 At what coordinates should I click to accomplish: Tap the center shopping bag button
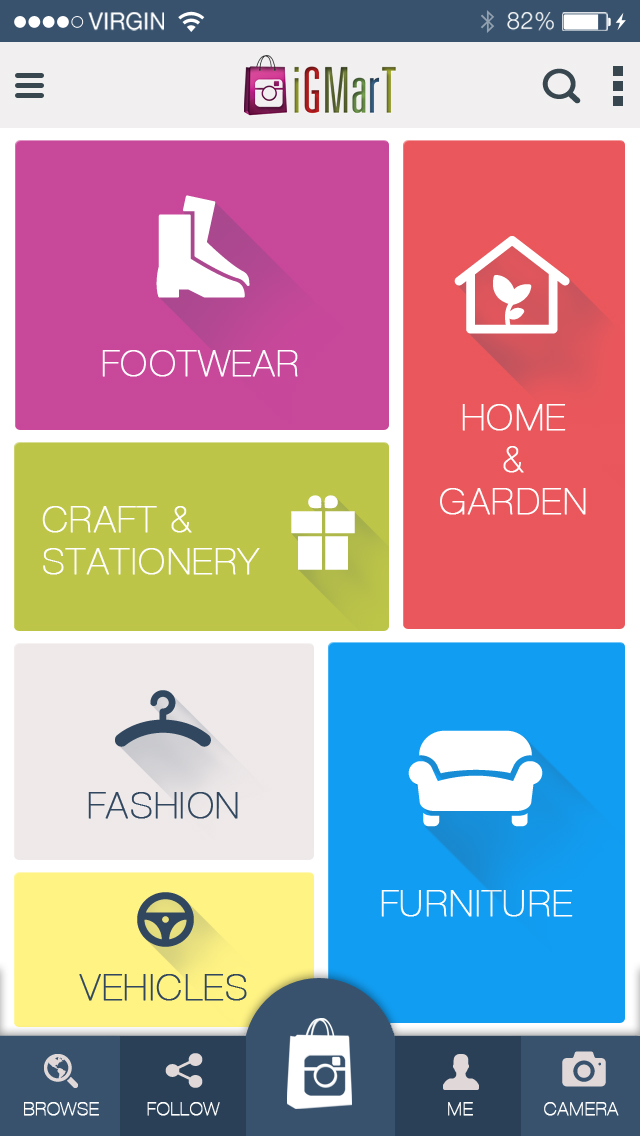pos(320,1061)
